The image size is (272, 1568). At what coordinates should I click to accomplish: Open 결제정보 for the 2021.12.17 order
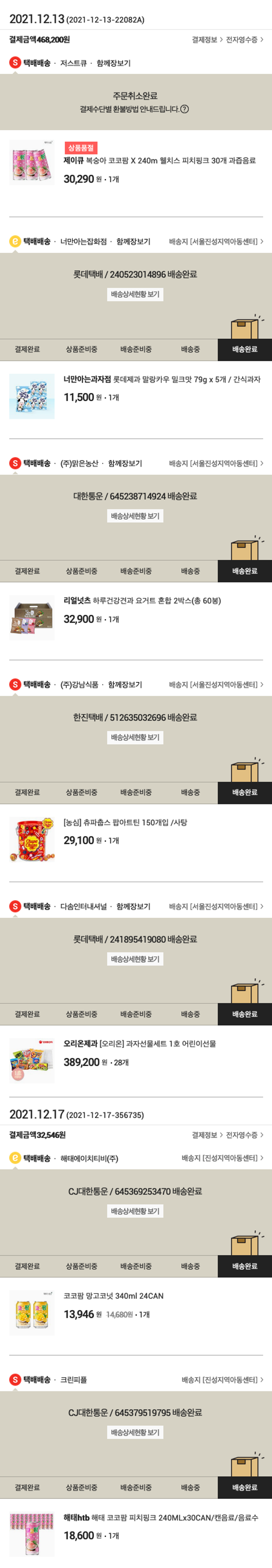(206, 1135)
